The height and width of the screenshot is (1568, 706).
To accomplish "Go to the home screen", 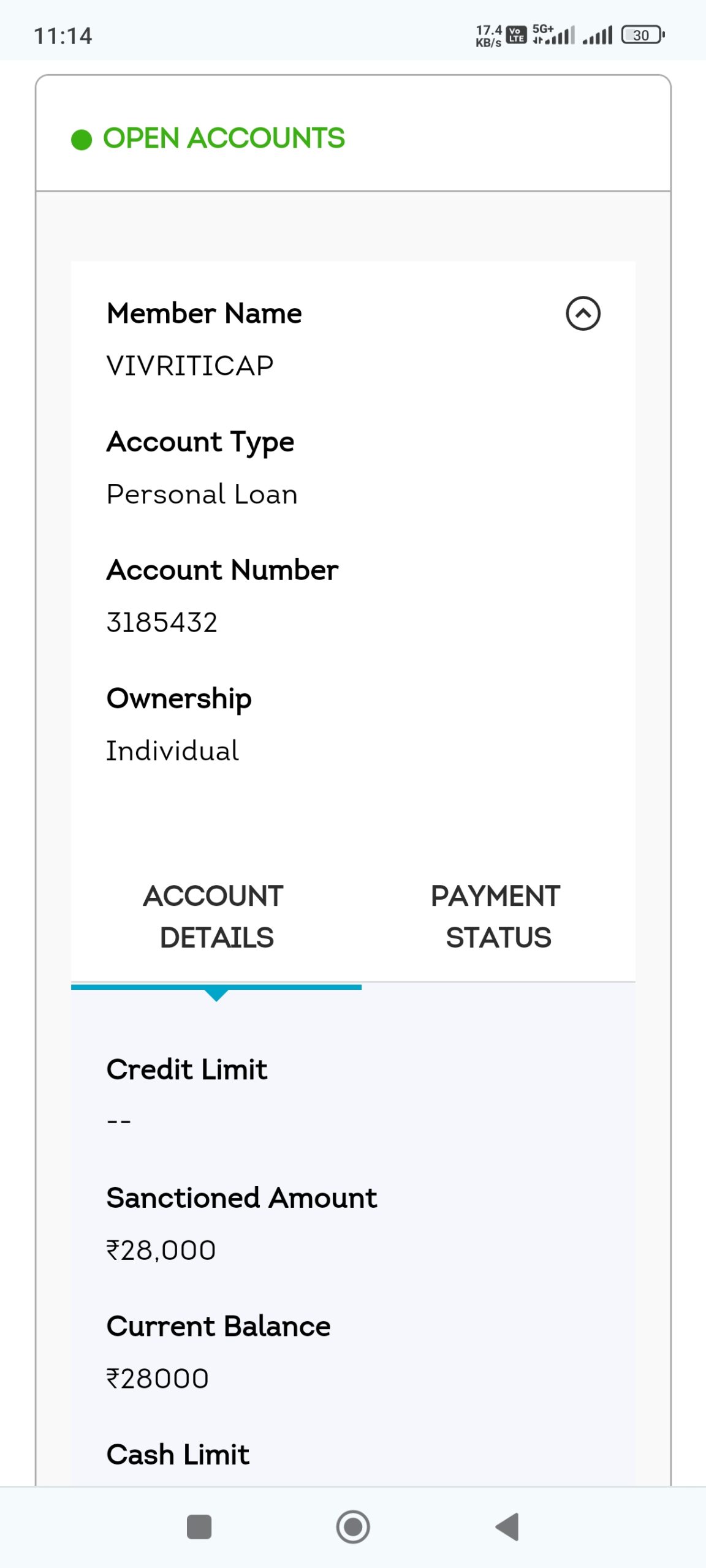I will point(353,1526).
